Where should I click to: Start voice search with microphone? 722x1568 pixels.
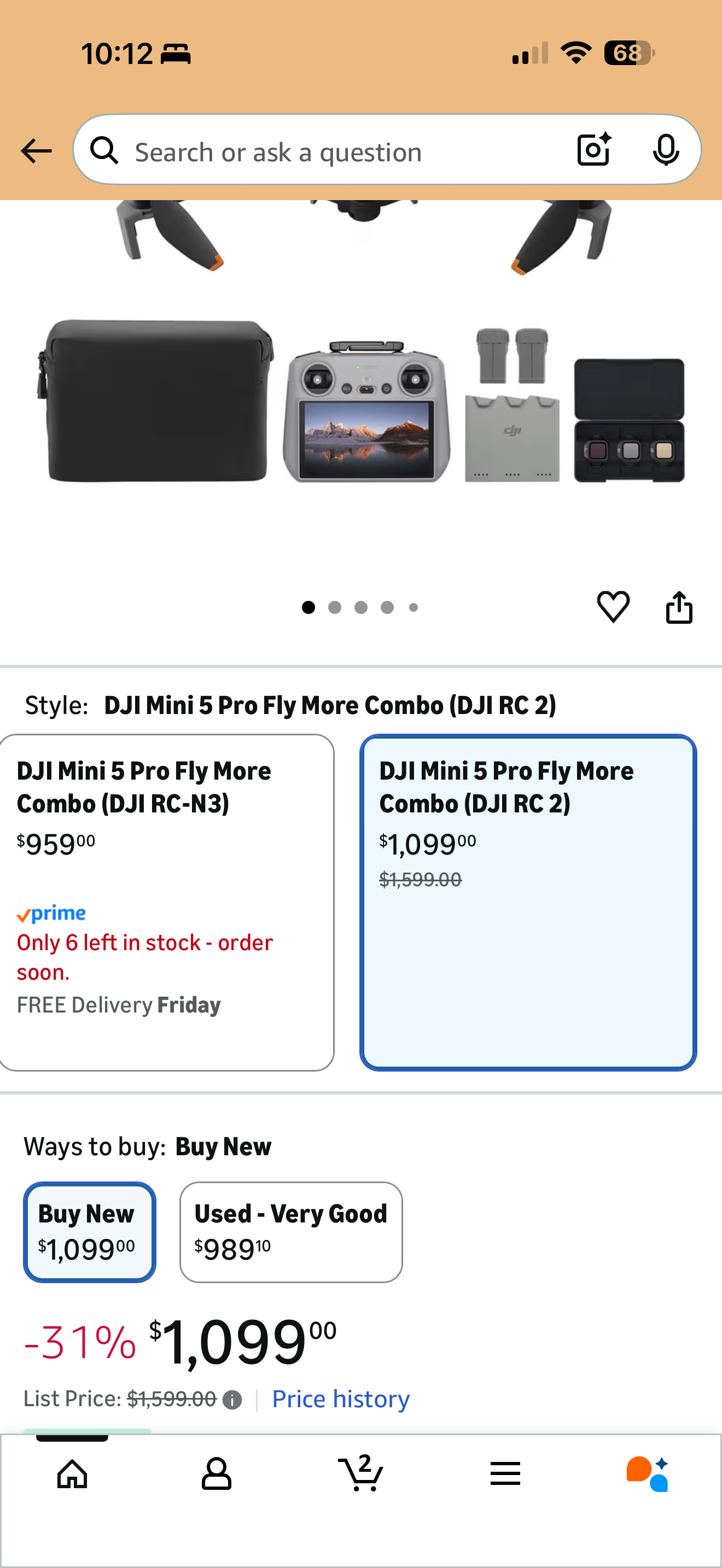(665, 150)
